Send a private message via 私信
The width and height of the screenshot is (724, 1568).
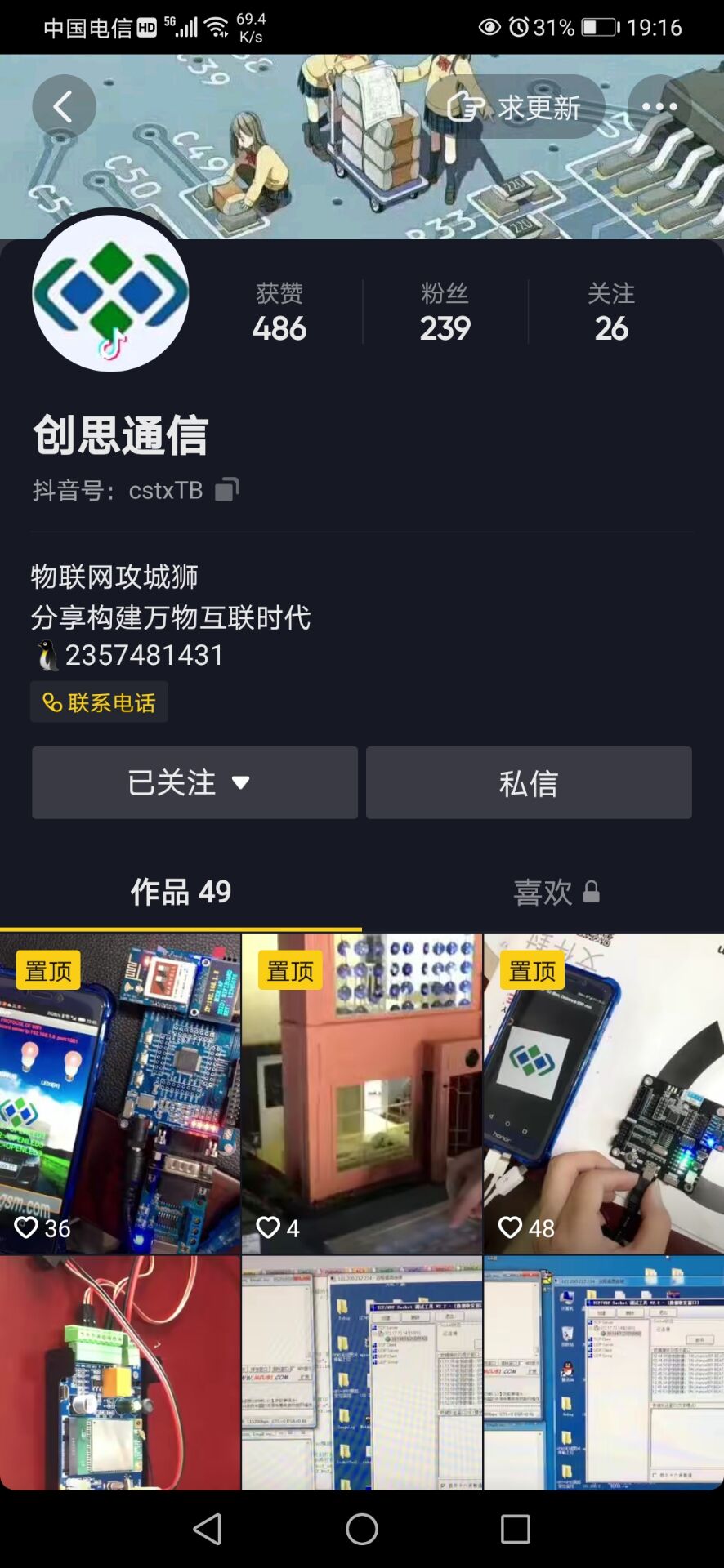coord(529,782)
